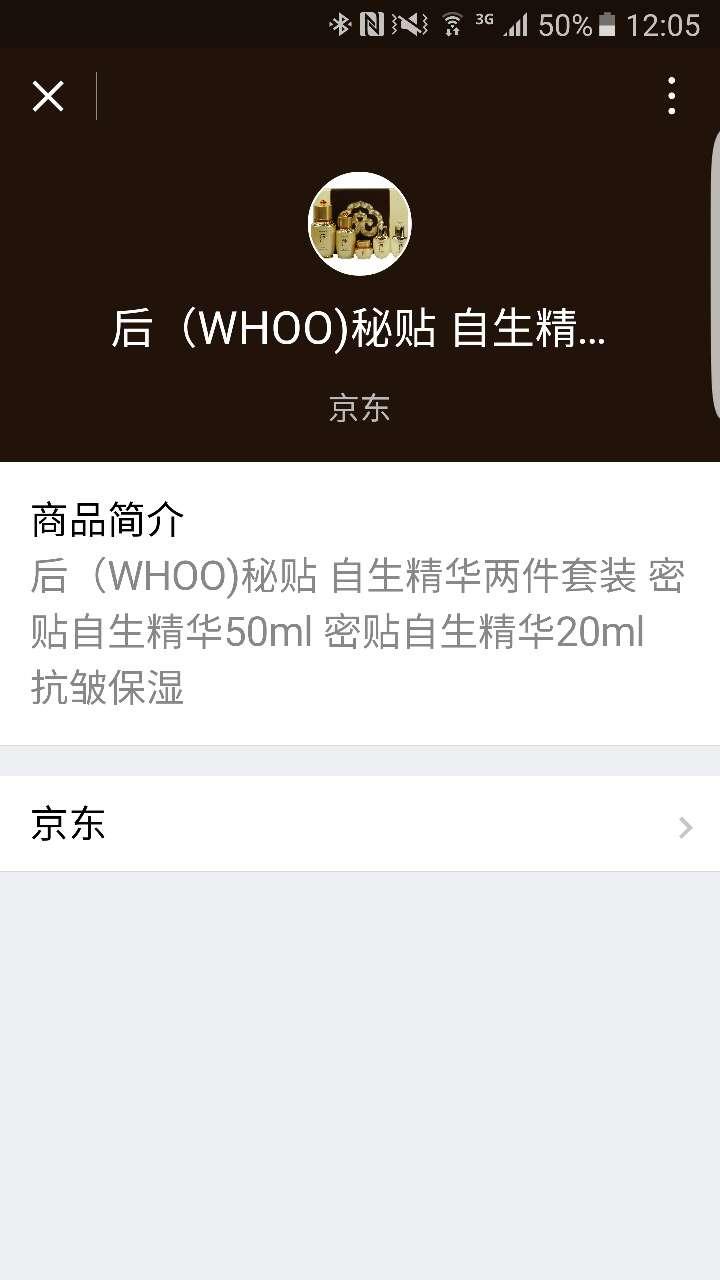Tap the 京东 label under the product title
Screen dimensions: 720x1280
point(359,407)
